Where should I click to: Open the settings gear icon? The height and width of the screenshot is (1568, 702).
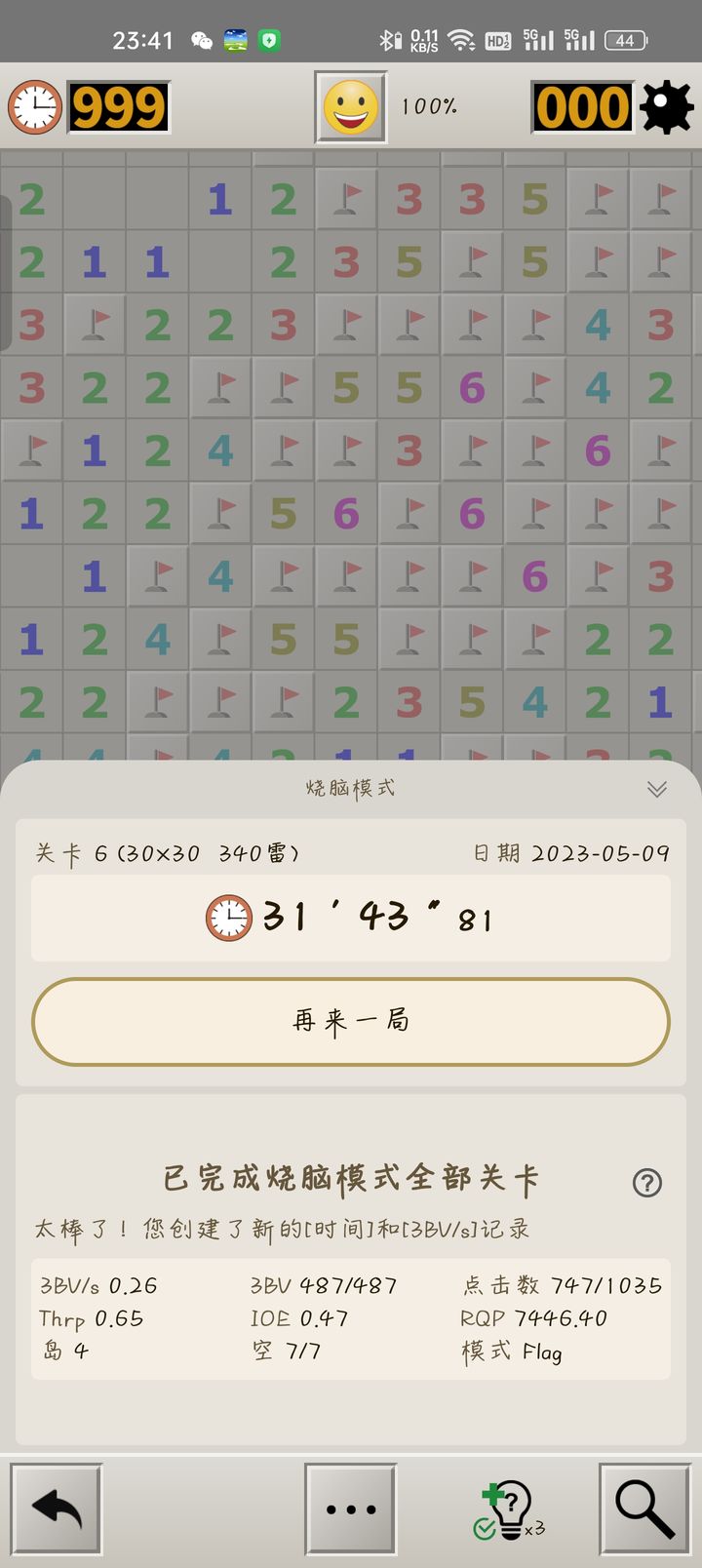point(667,106)
